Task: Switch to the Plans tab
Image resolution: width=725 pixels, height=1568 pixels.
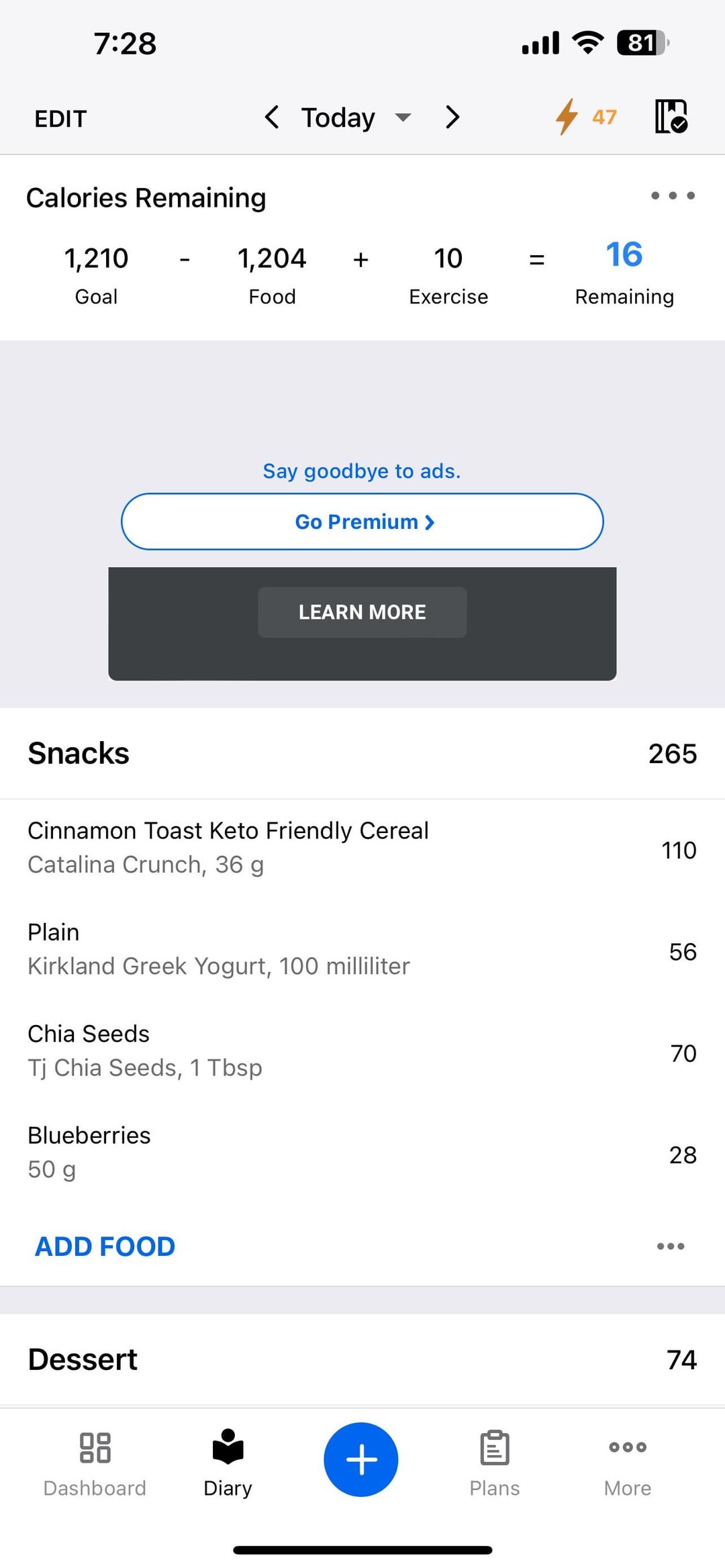Action: click(x=495, y=1463)
